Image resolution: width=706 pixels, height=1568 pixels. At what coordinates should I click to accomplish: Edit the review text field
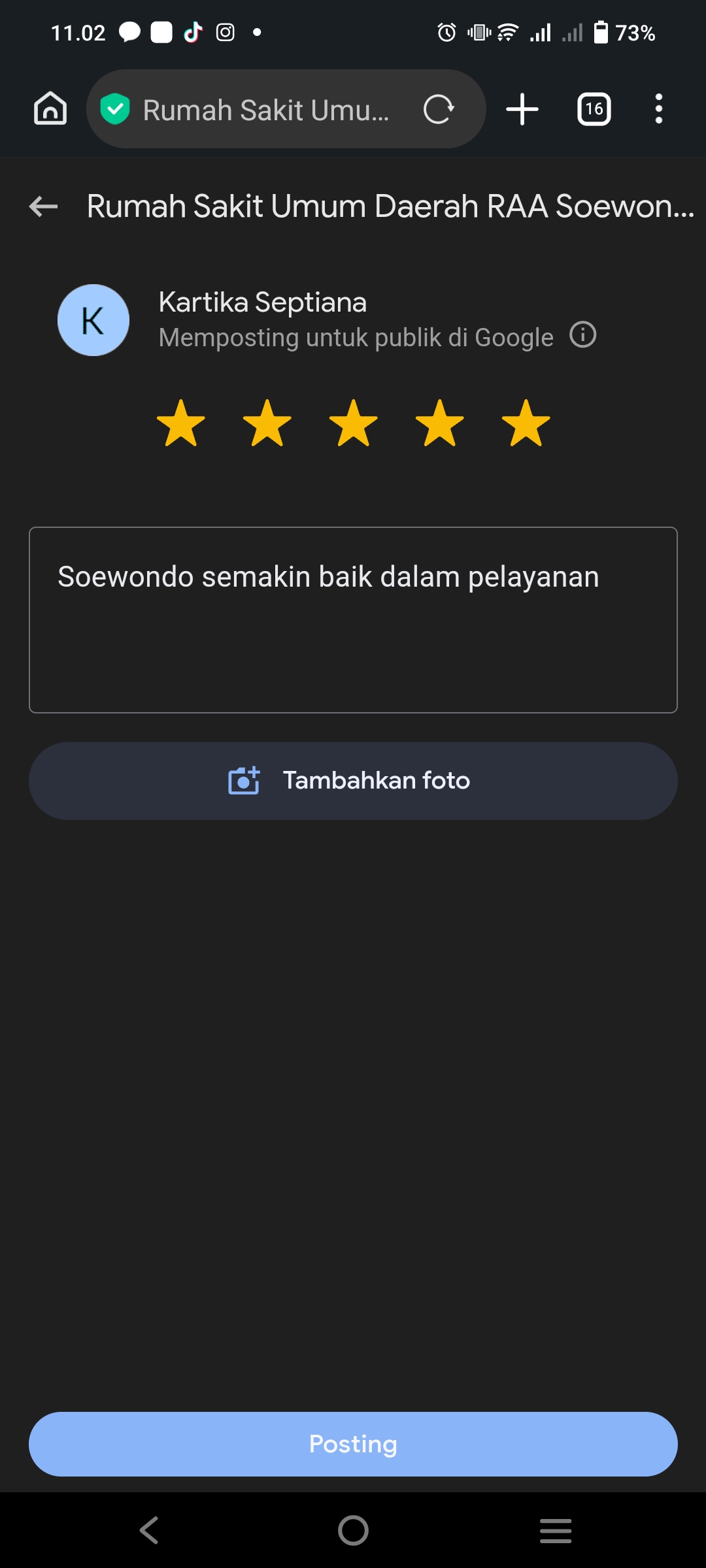click(x=353, y=619)
